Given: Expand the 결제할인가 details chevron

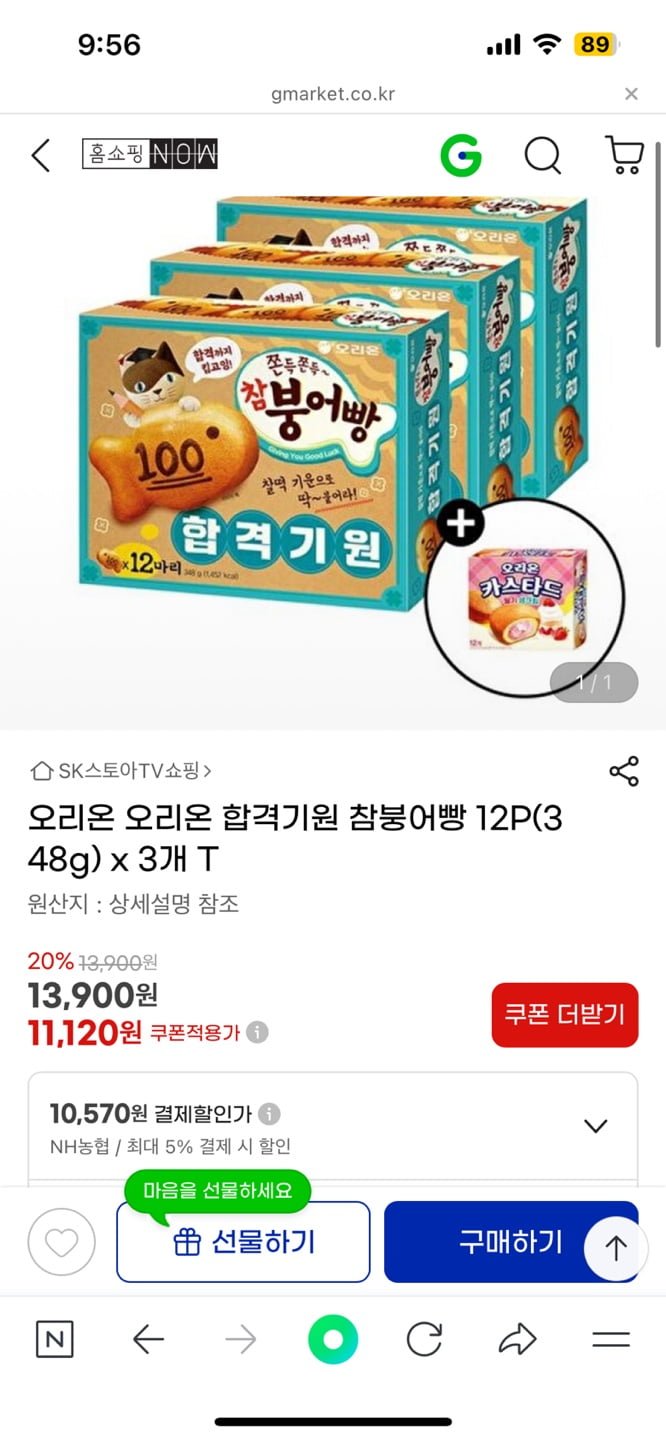Looking at the screenshot, I should pos(596,1126).
